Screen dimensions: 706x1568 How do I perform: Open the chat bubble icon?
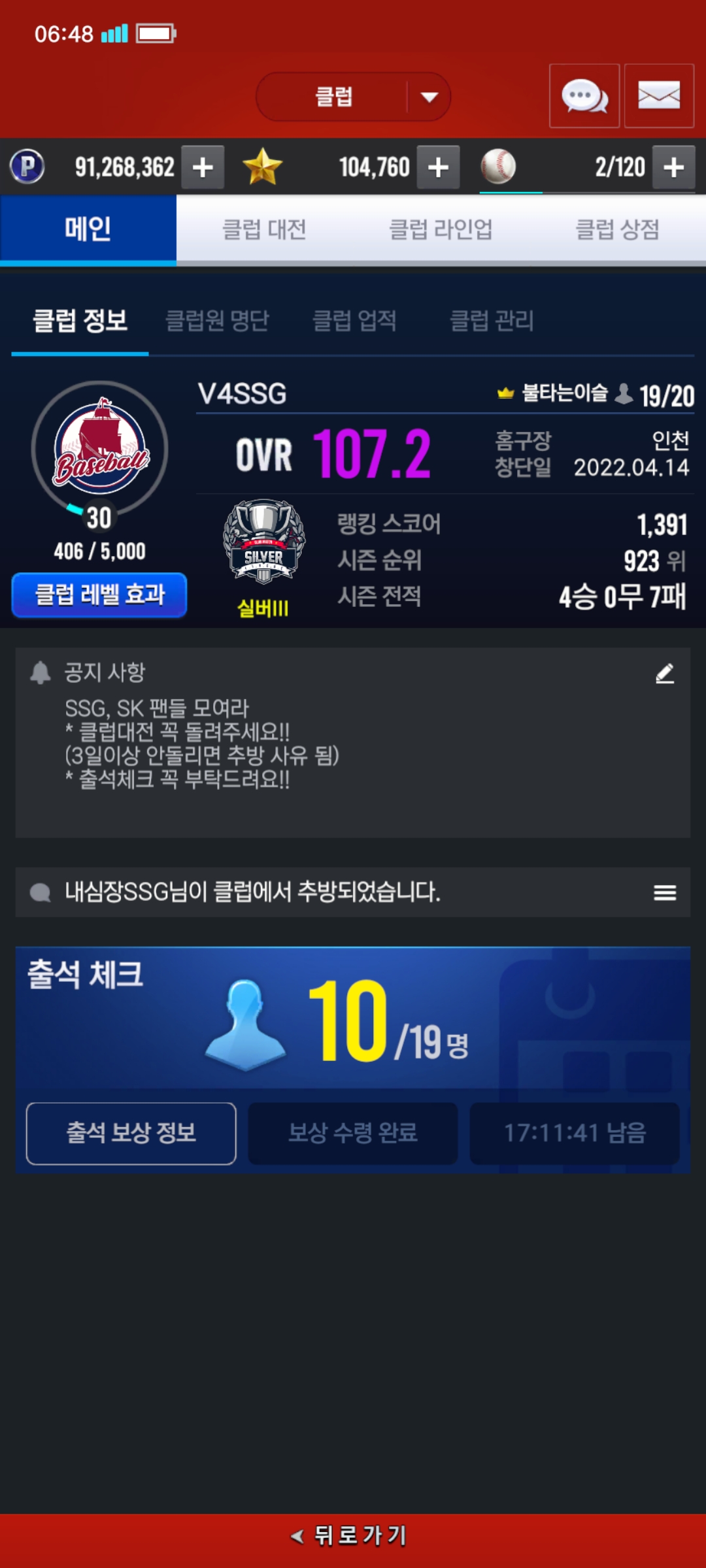(x=584, y=96)
